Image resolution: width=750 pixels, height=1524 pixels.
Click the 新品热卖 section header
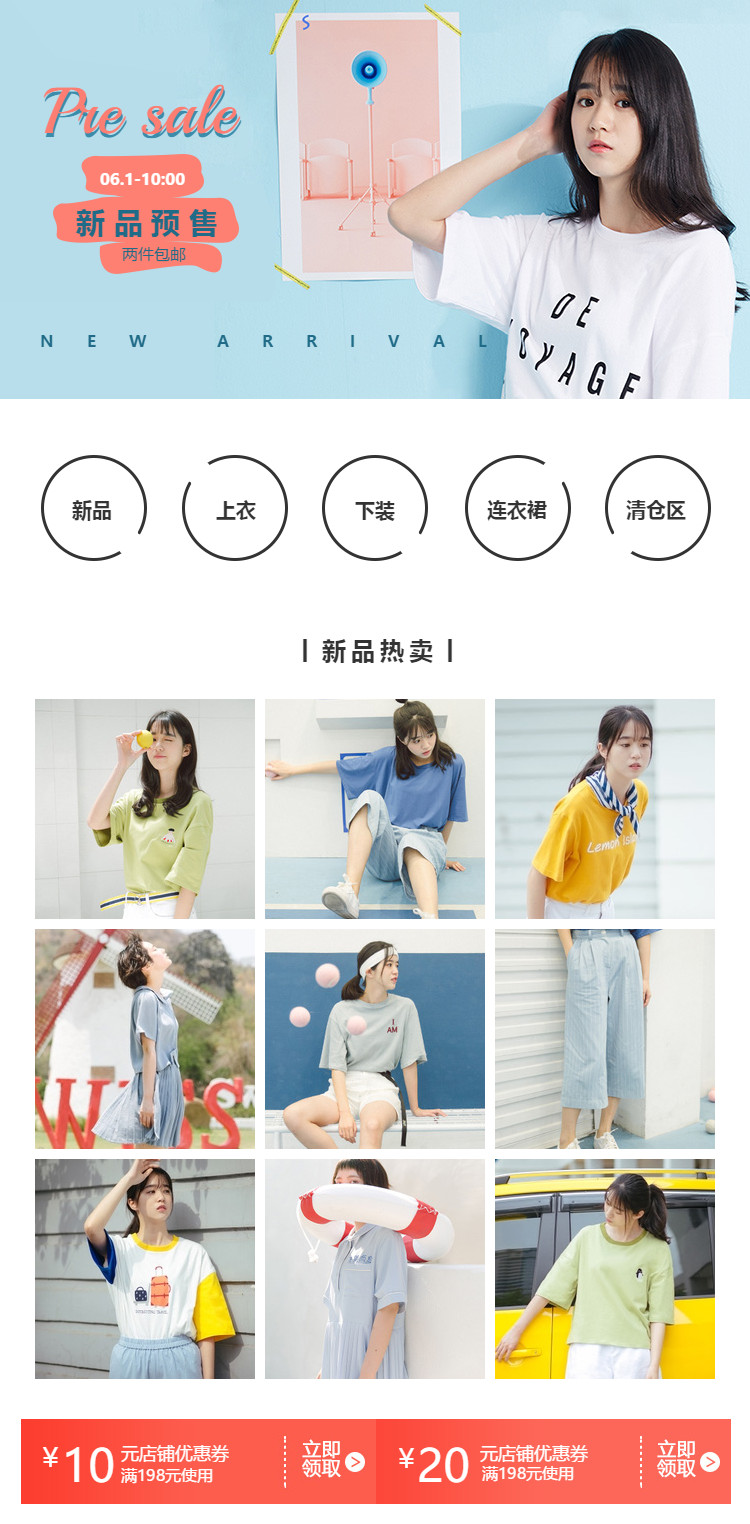click(375, 650)
